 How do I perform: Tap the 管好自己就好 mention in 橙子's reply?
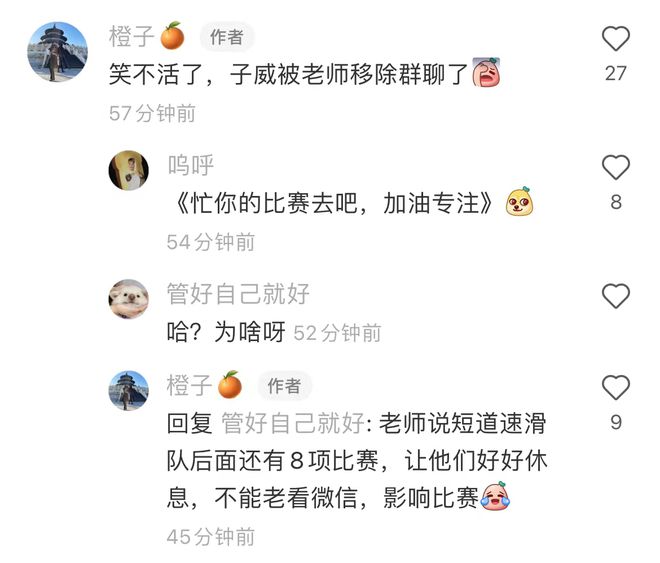[292, 423]
